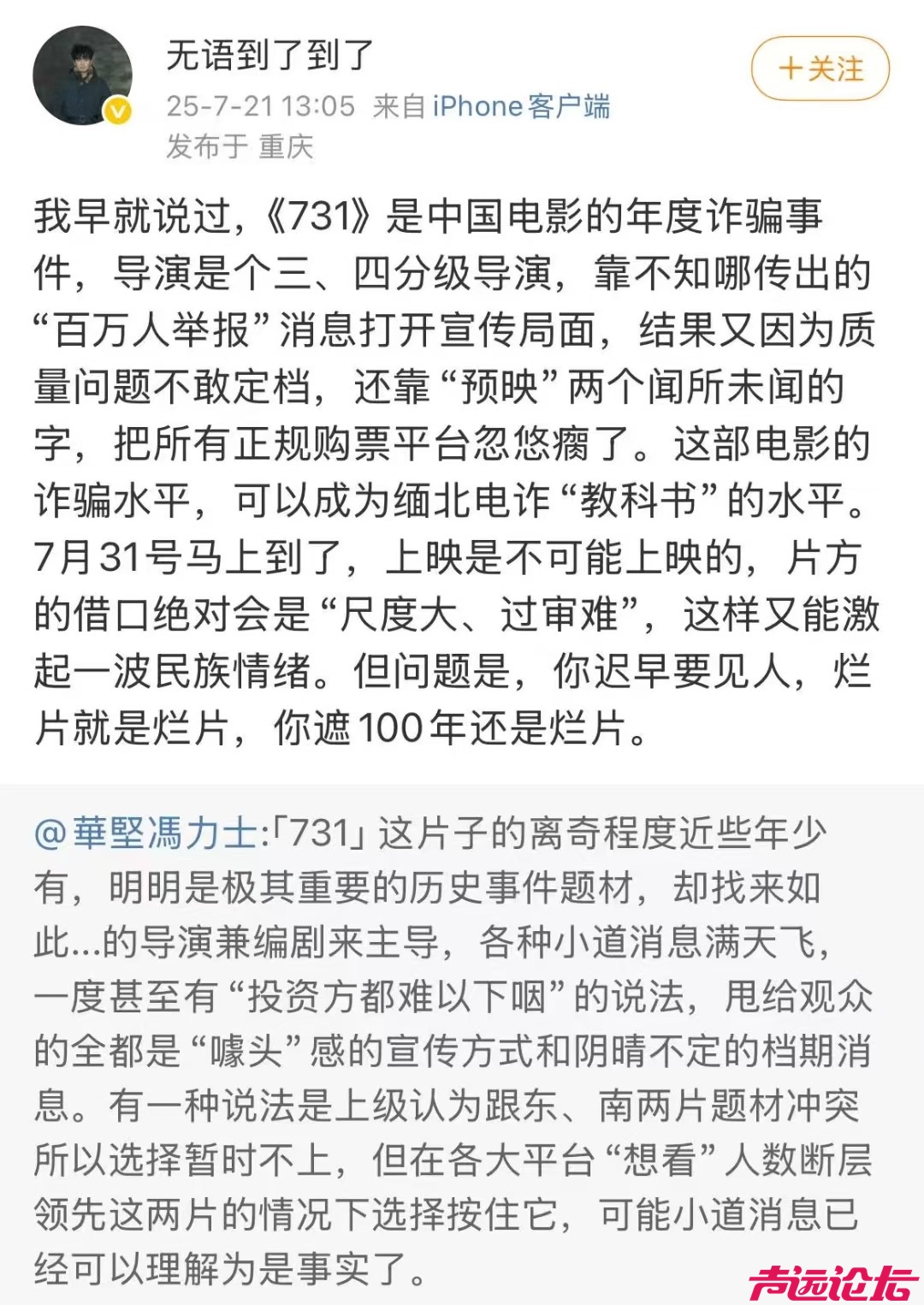The width and height of the screenshot is (924, 1305).
Task: Open the post author's avatar
Action: [x=82, y=75]
